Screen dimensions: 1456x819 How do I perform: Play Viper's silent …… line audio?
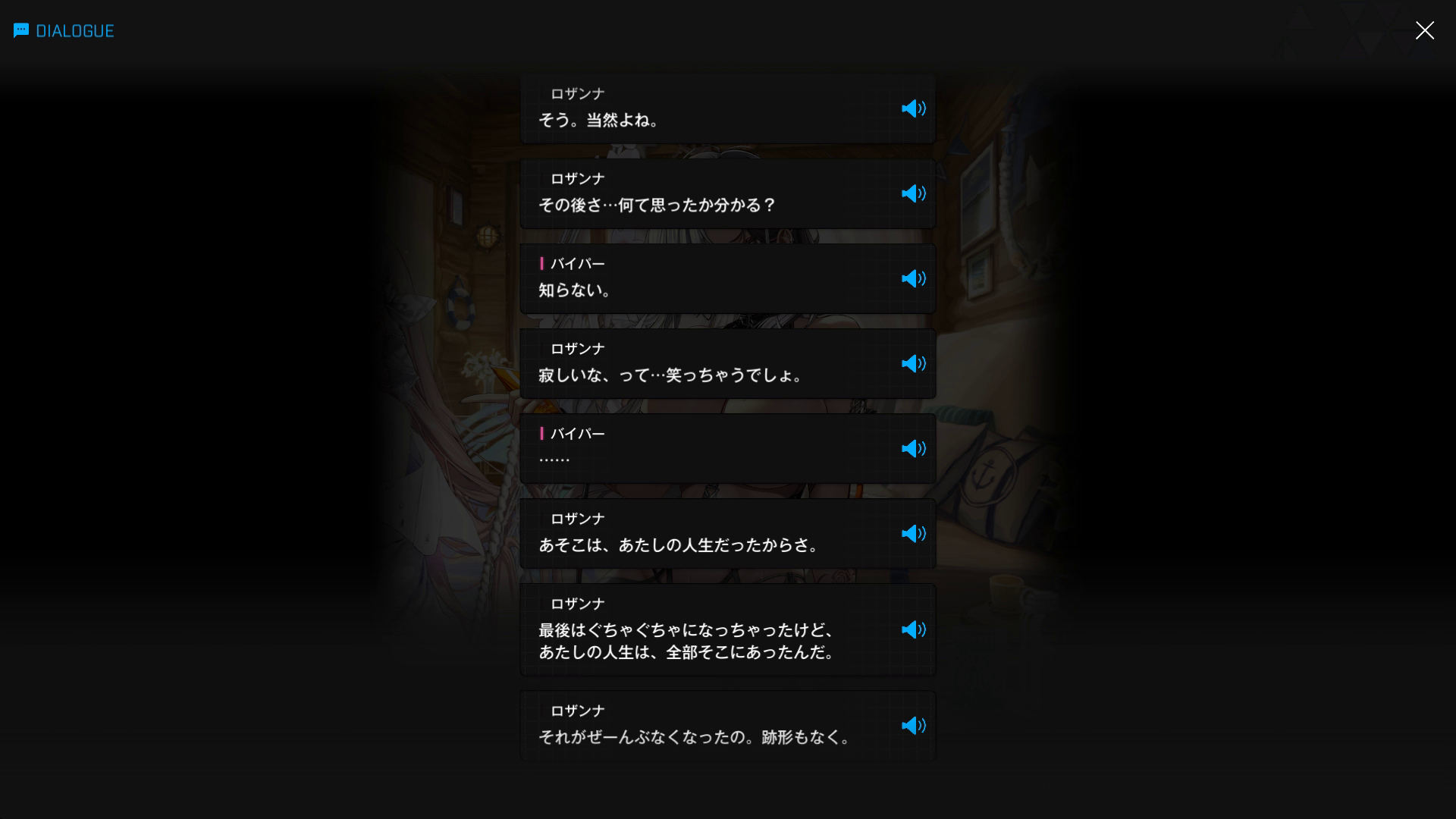913,448
